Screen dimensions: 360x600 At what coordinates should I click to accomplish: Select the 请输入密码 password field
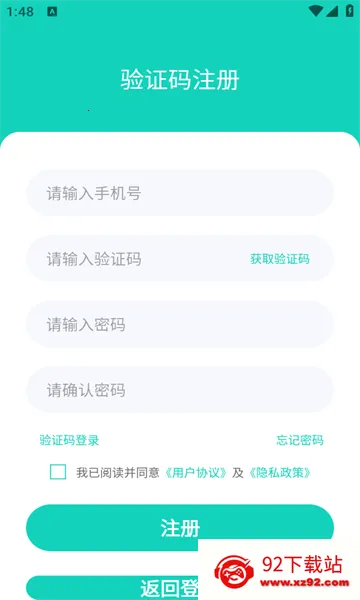click(x=179, y=324)
